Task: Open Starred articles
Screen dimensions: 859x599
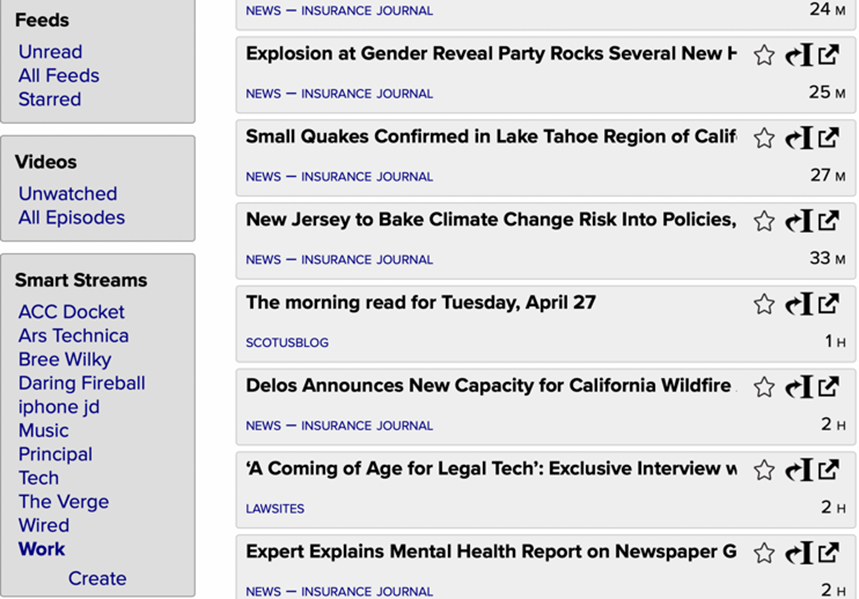Action: (49, 99)
